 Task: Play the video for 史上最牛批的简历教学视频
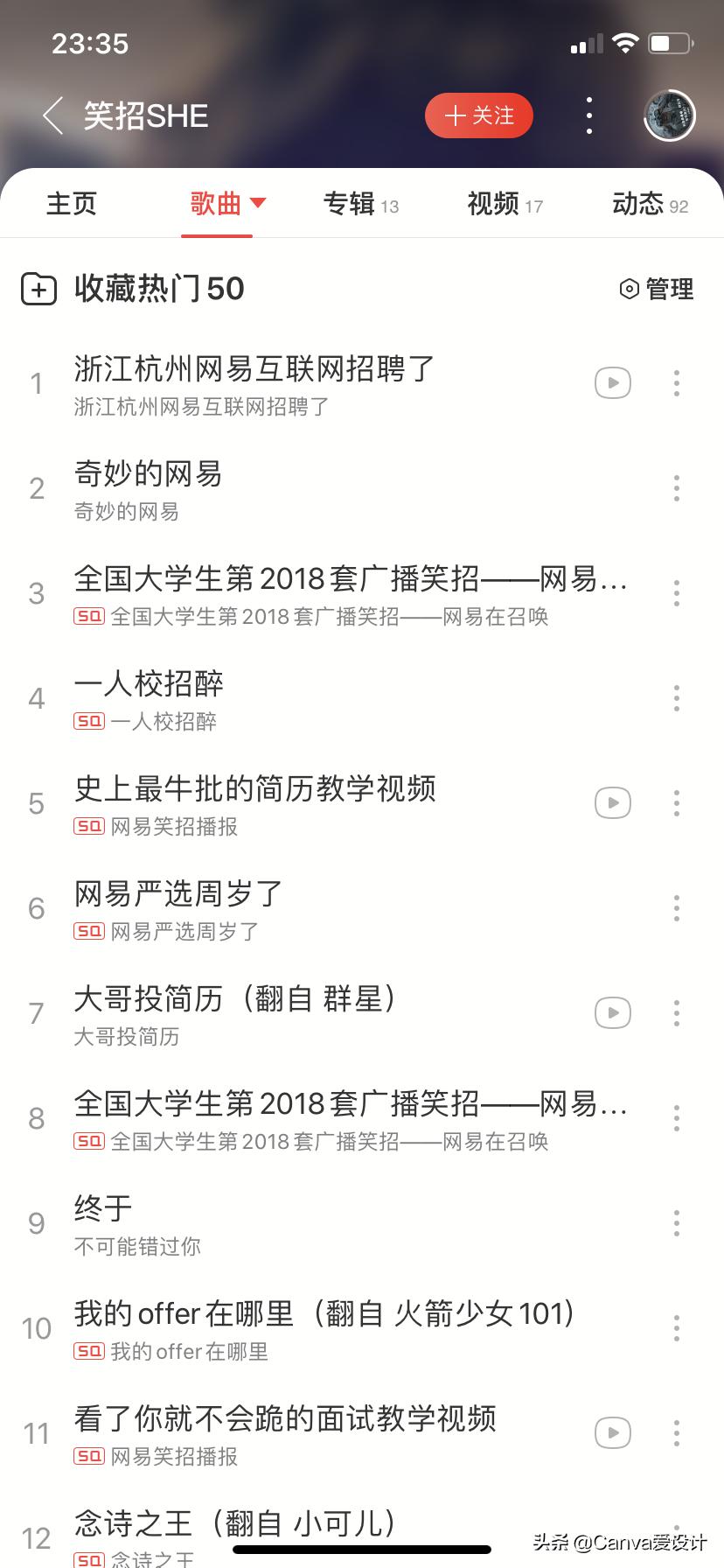click(612, 802)
